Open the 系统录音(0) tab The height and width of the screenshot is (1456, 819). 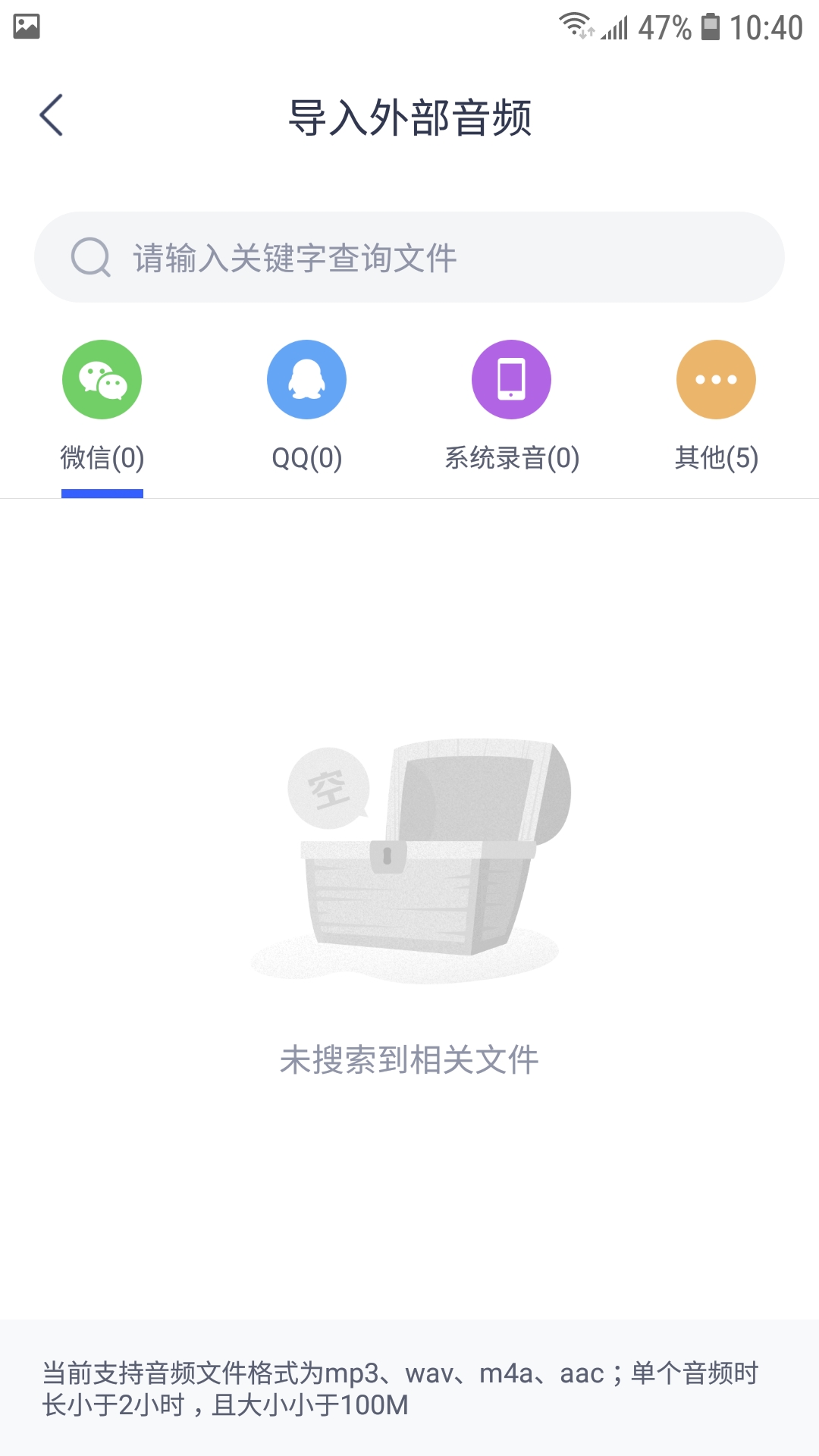[511, 457]
